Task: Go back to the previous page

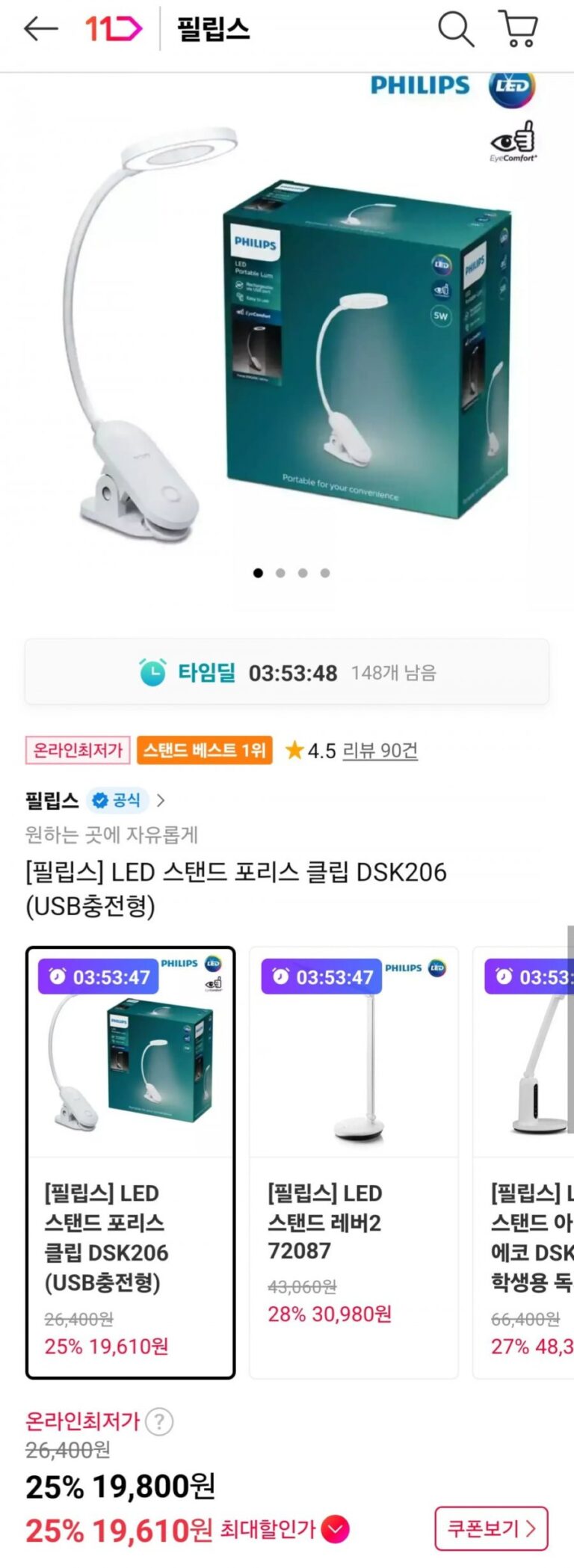Action: [x=40, y=29]
